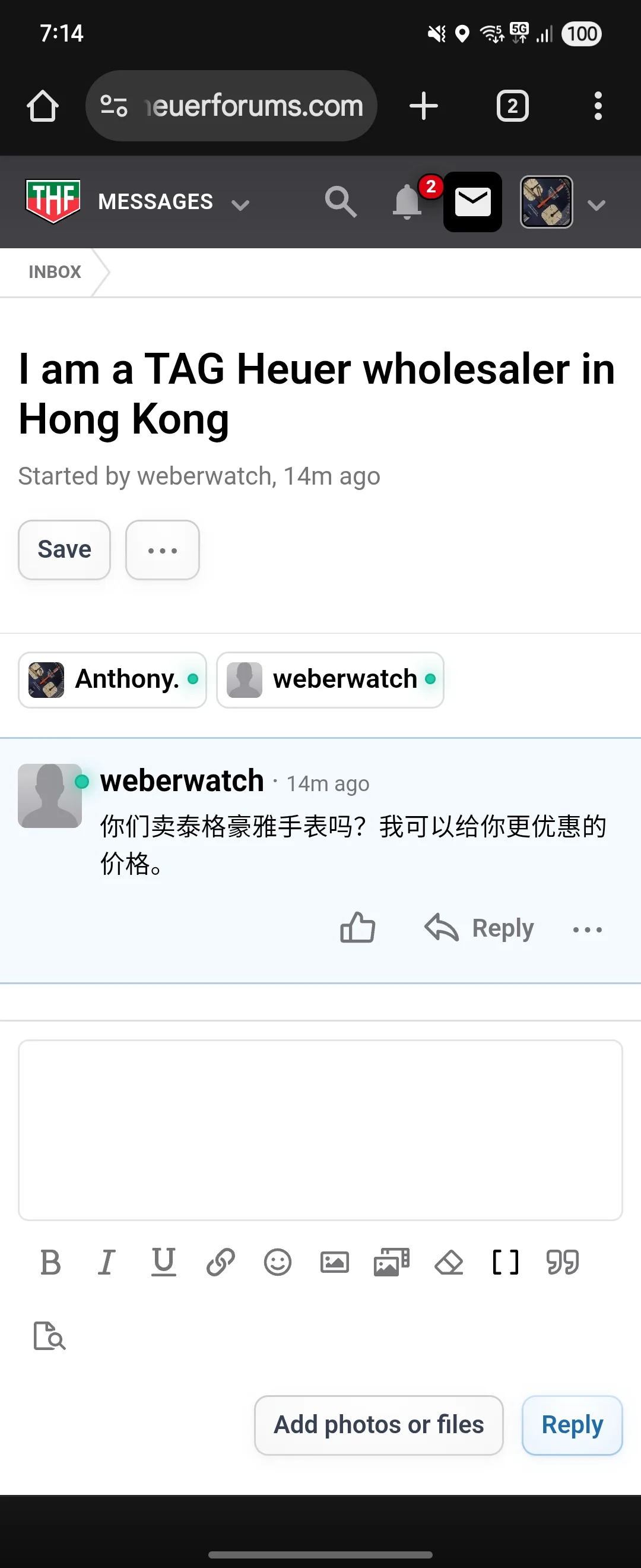Image resolution: width=641 pixels, height=1568 pixels.
Task: Open conversation options next to Save
Action: (163, 549)
